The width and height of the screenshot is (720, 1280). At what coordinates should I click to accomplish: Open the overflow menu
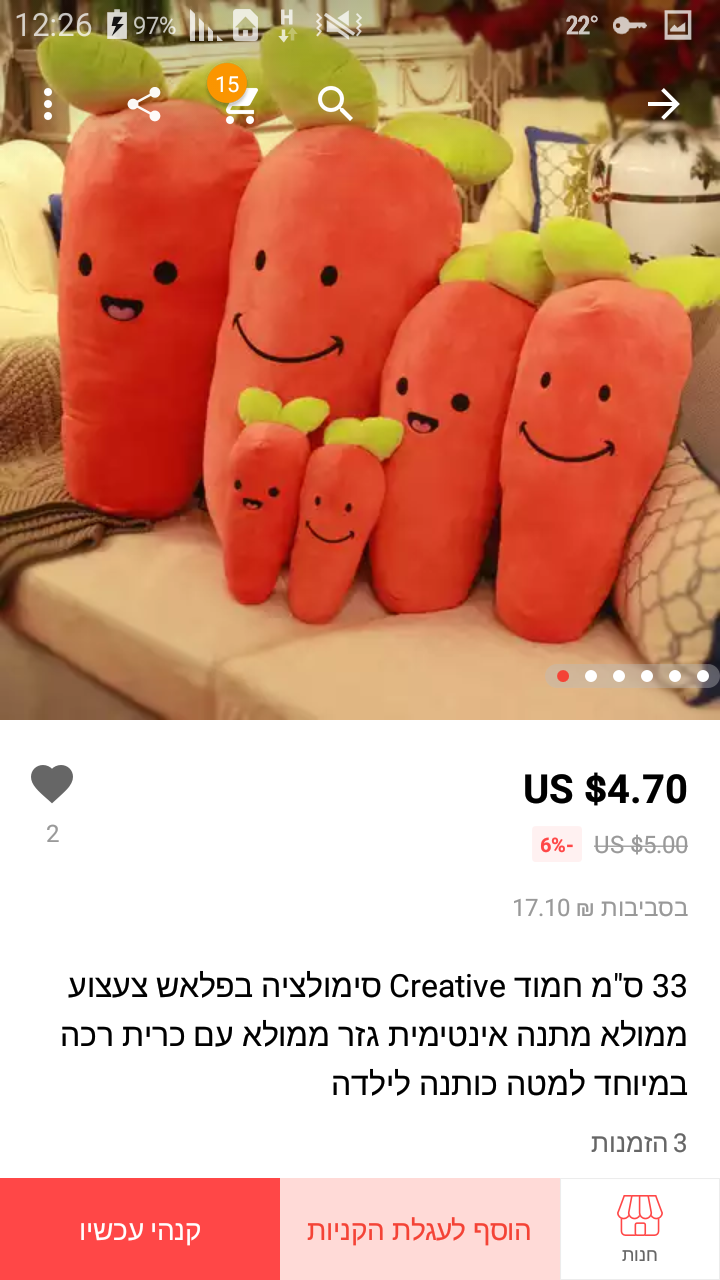(x=48, y=104)
